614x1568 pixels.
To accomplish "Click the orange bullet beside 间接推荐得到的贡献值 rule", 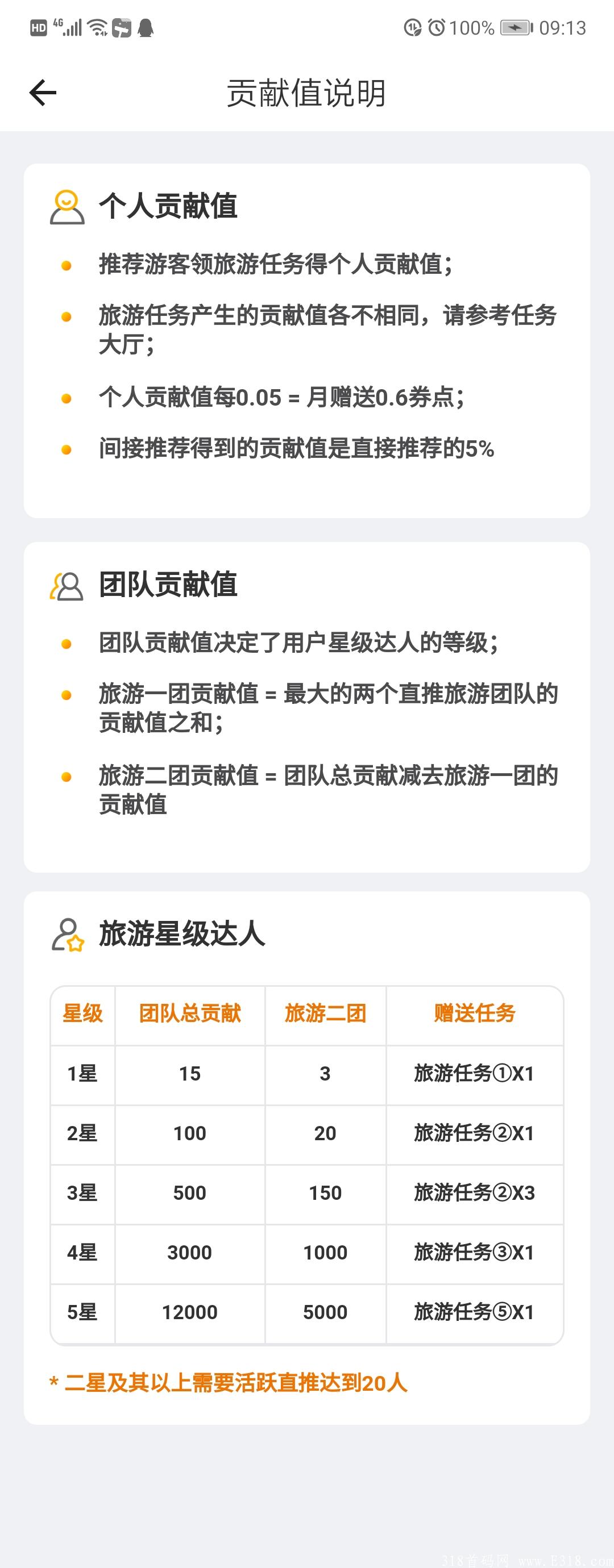I will point(66,449).
